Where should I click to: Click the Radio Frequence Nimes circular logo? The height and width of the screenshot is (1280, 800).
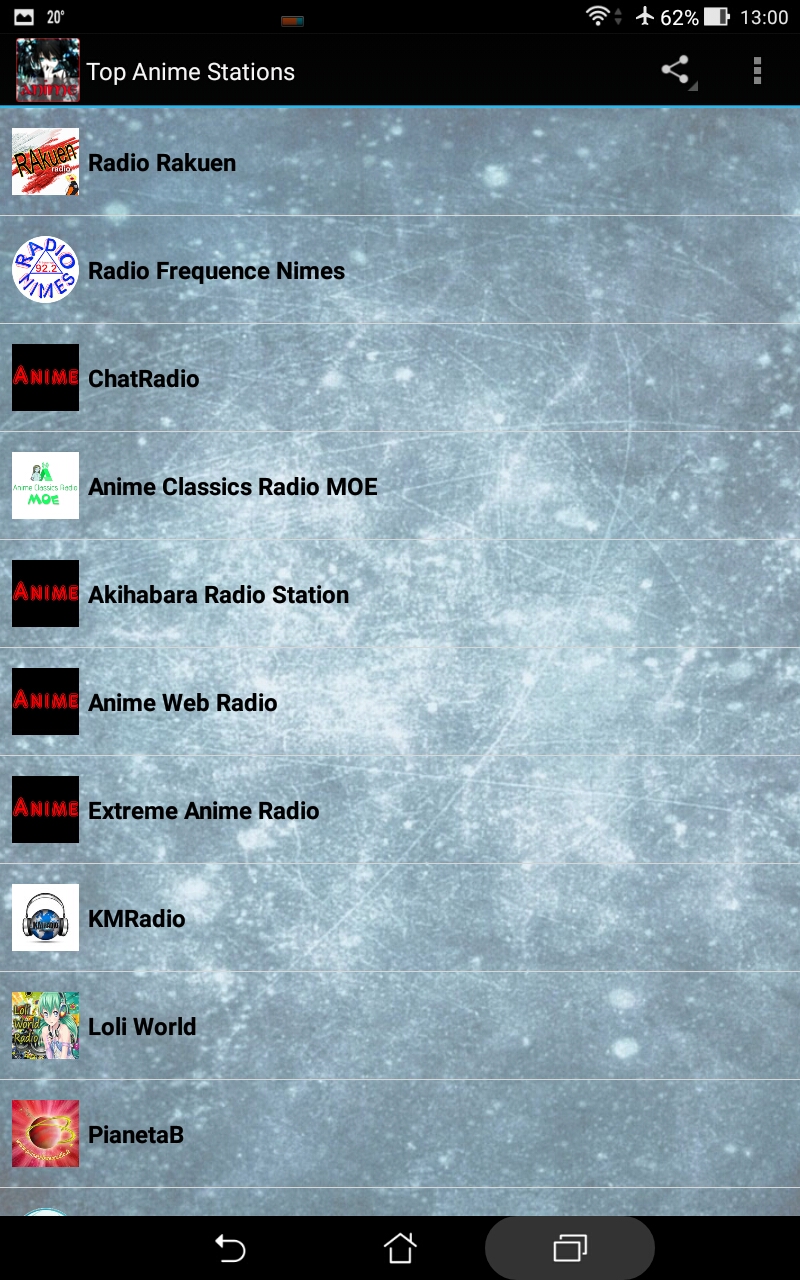point(44,269)
